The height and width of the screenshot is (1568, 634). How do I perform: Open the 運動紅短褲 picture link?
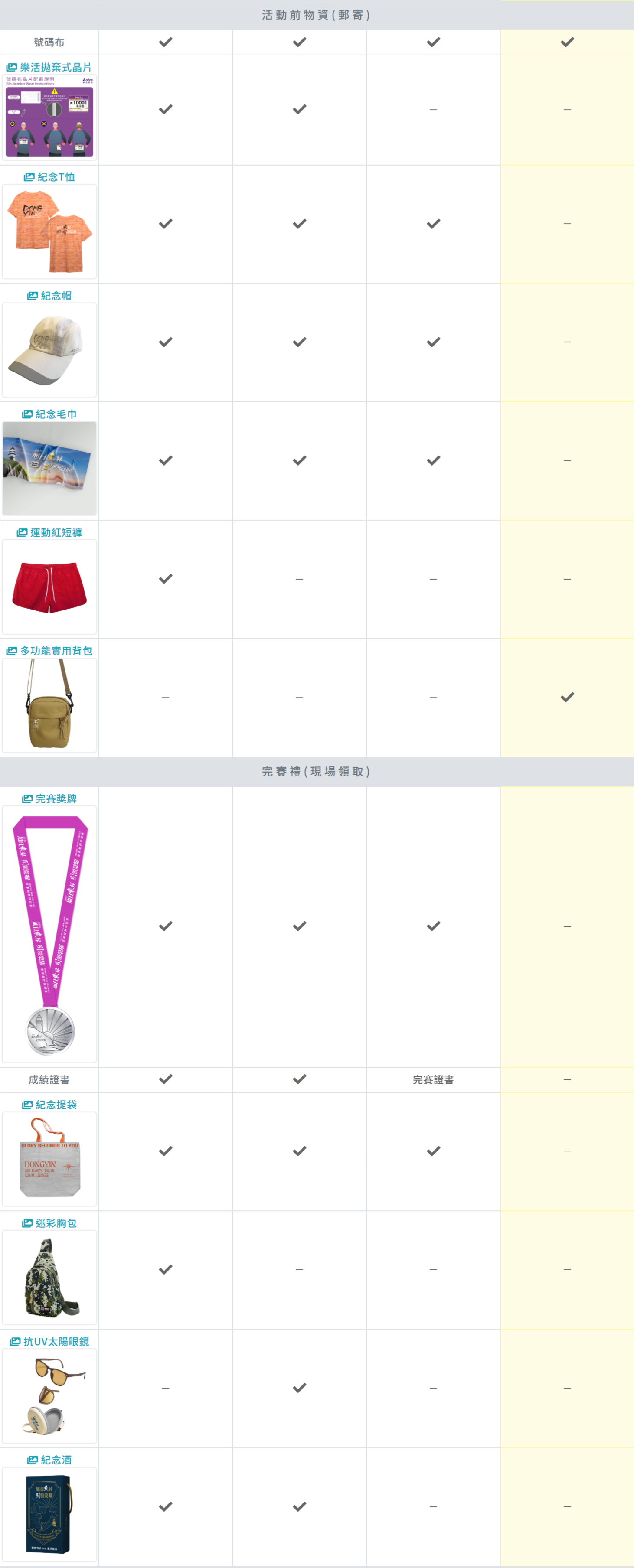tap(49, 533)
